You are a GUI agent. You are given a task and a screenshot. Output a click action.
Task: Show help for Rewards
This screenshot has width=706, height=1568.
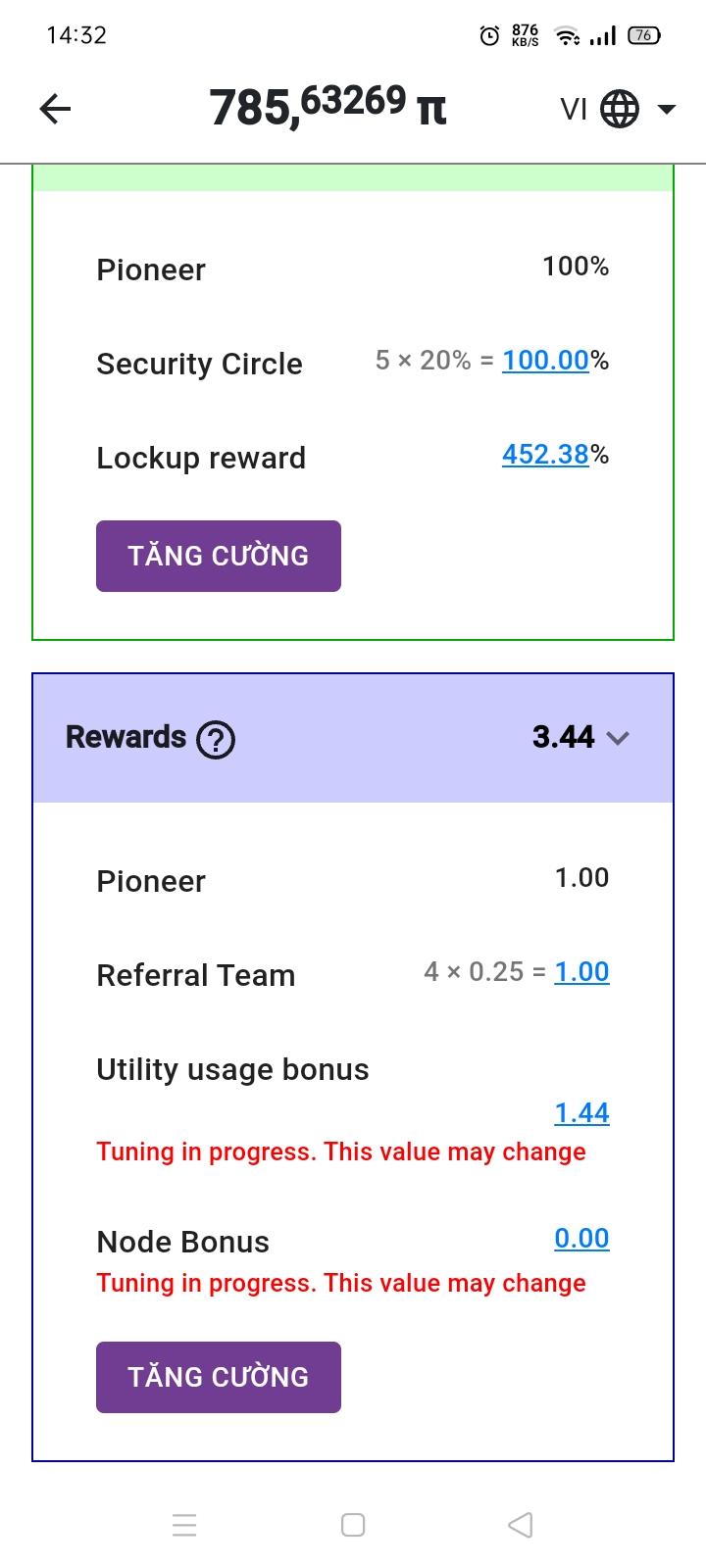216,739
